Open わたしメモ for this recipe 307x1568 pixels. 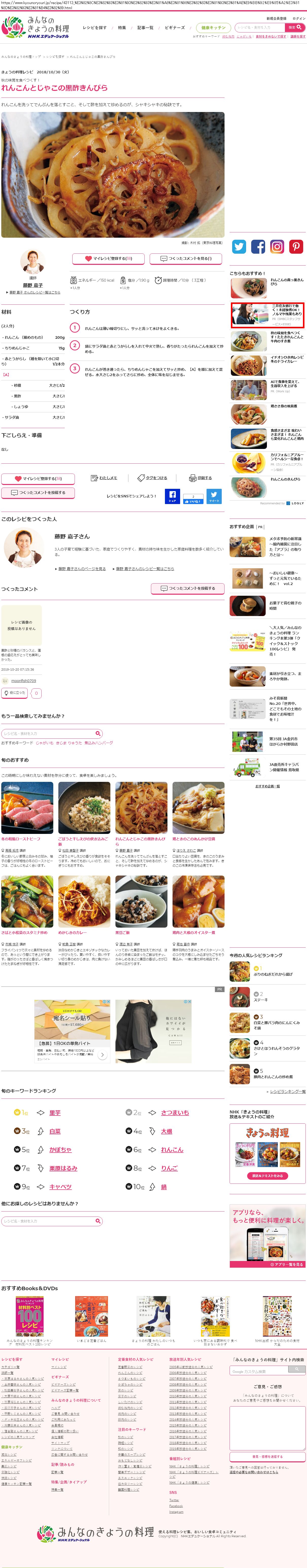click(x=104, y=478)
